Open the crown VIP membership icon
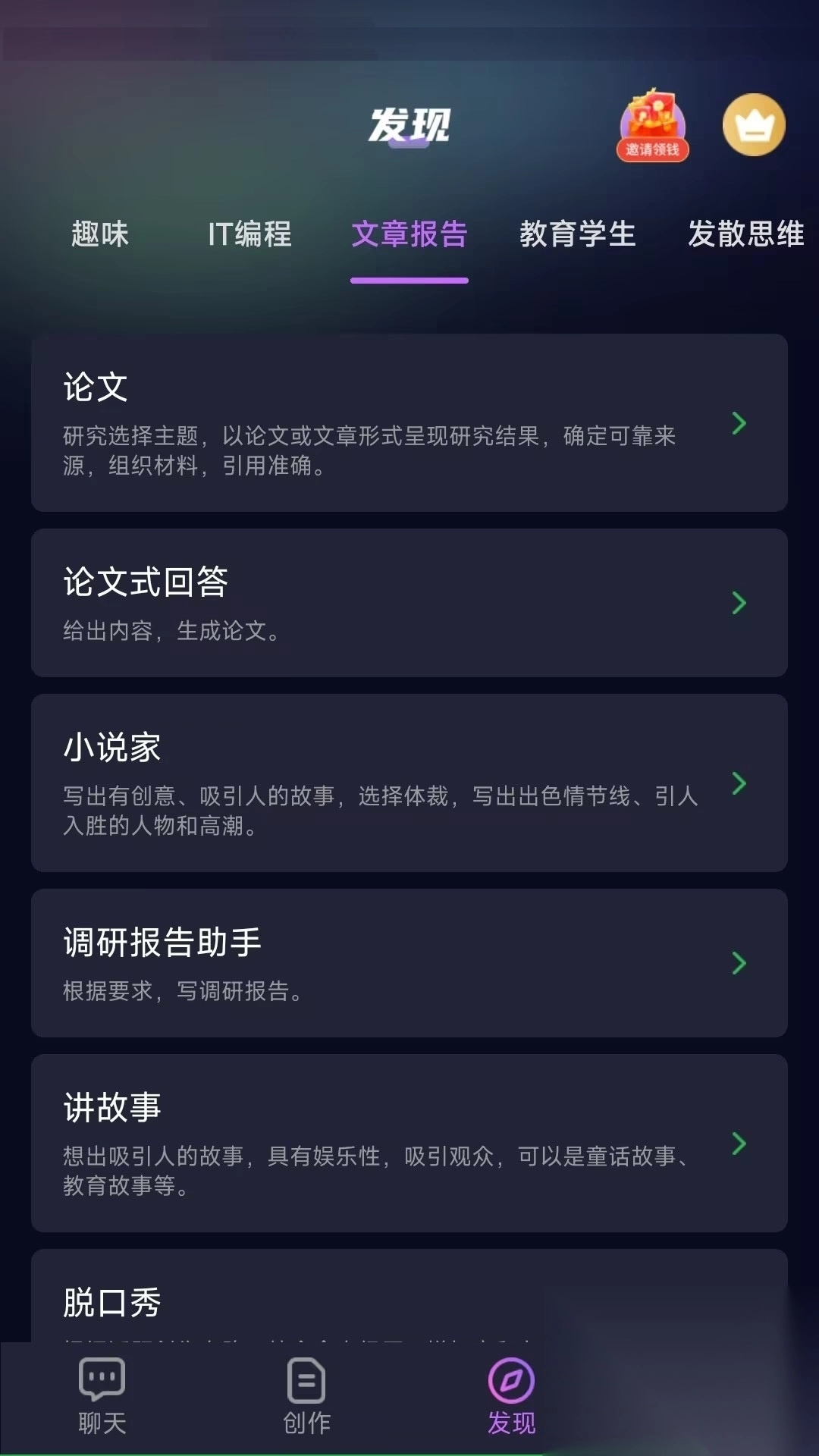The height and width of the screenshot is (1456, 819). click(754, 125)
